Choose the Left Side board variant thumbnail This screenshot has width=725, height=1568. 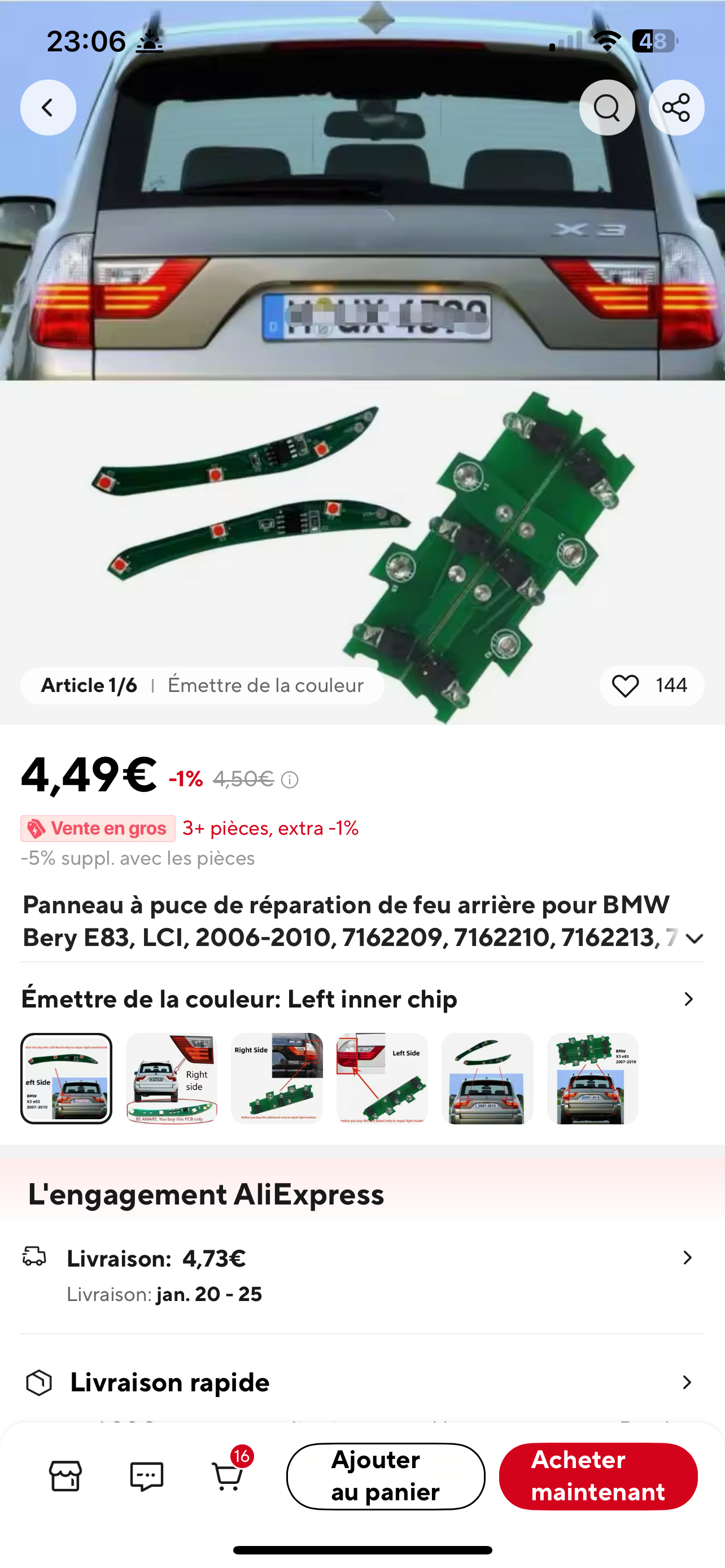tap(382, 1078)
